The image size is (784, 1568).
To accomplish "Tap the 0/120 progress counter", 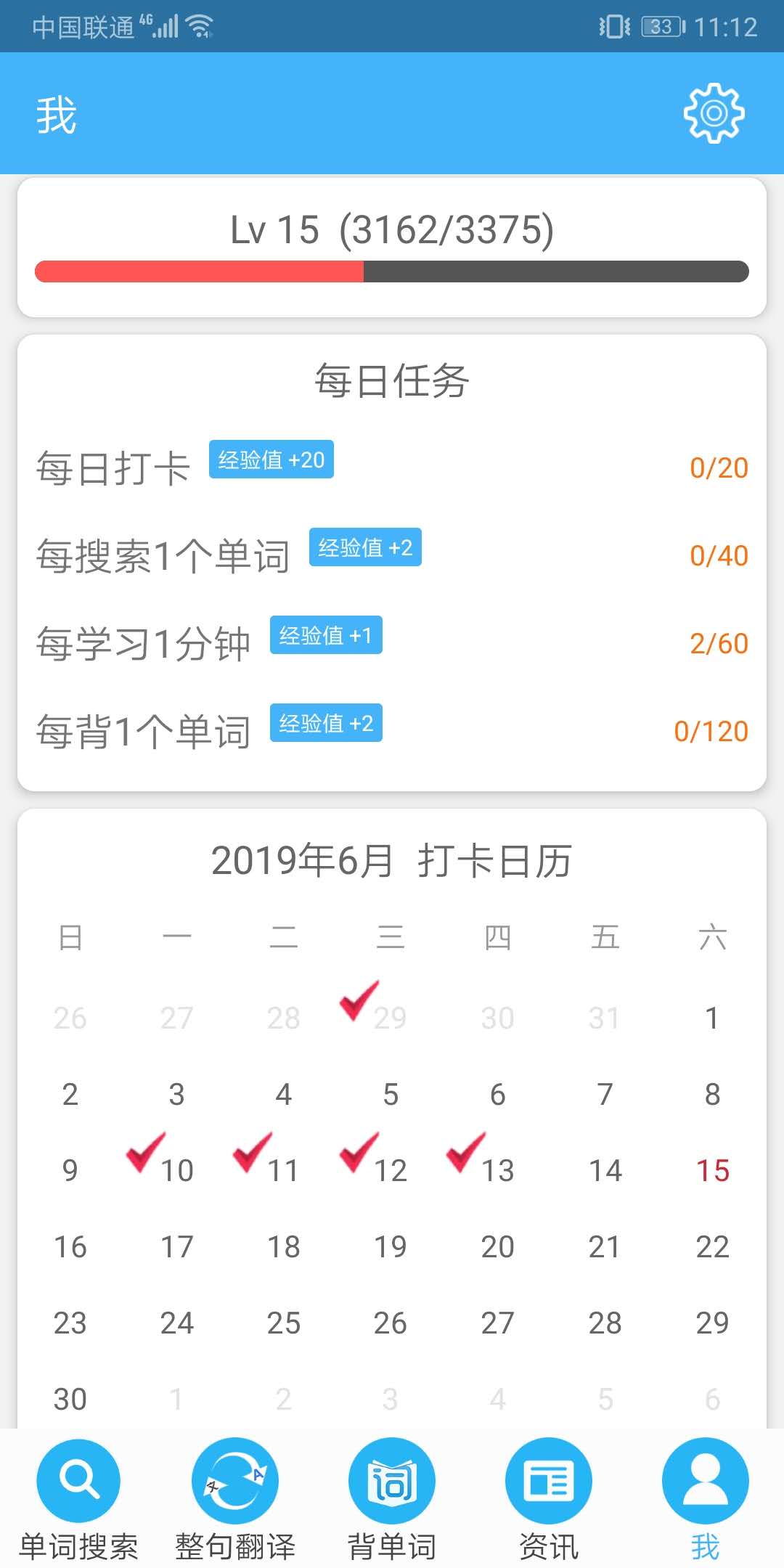I will click(713, 730).
